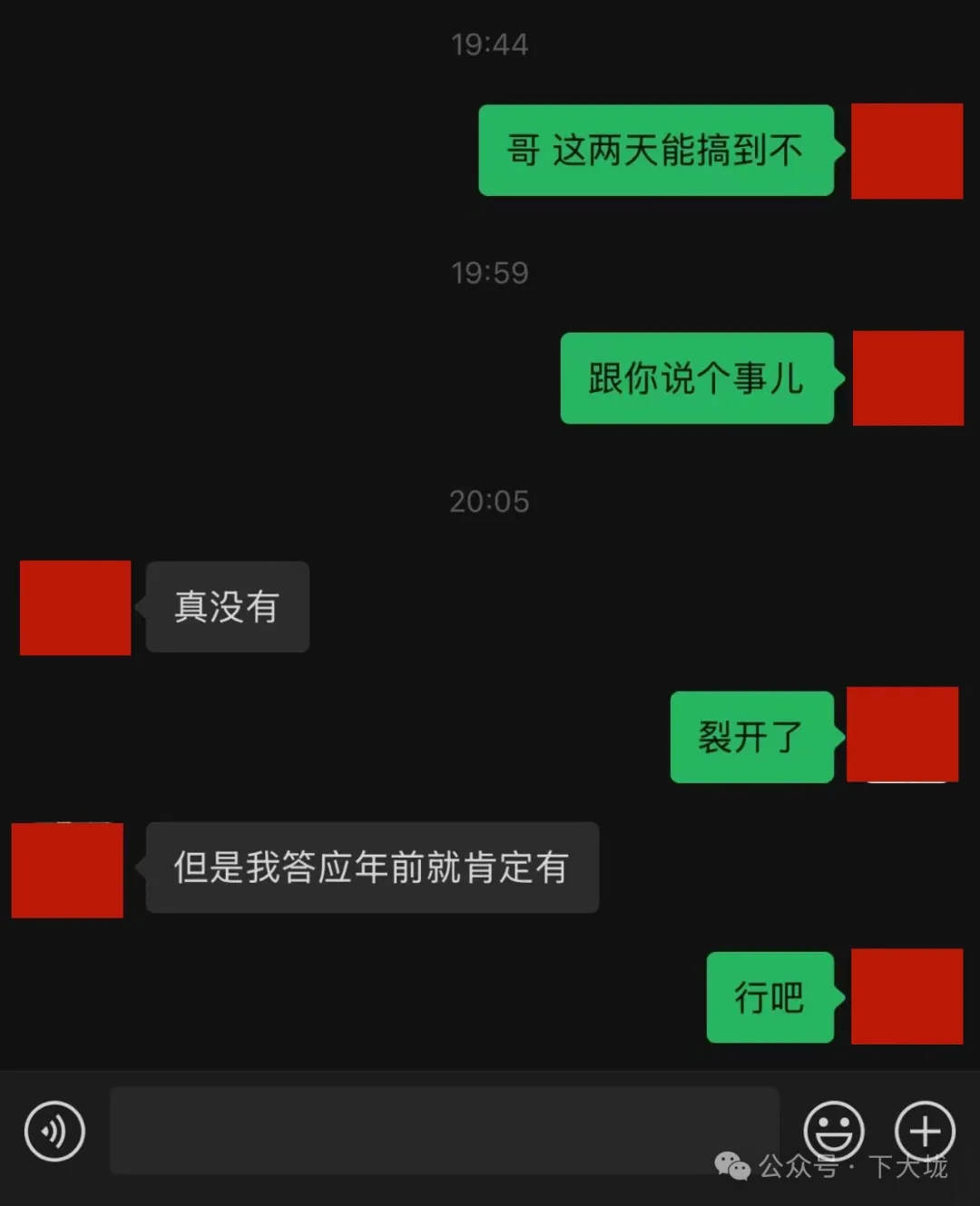
Task: Open the plus attachments menu
Action: (925, 1130)
